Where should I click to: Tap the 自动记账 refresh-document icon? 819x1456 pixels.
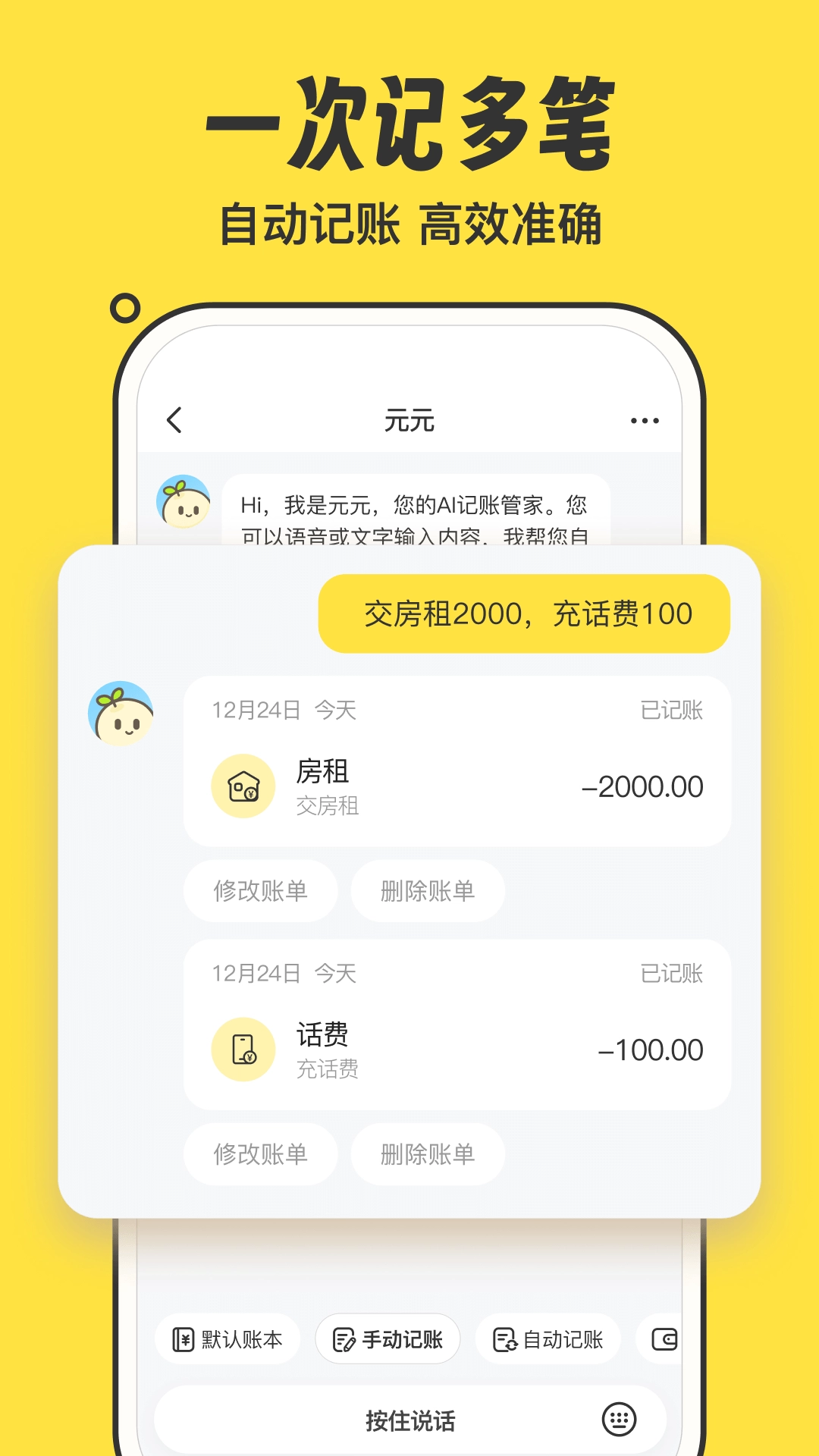(504, 1338)
